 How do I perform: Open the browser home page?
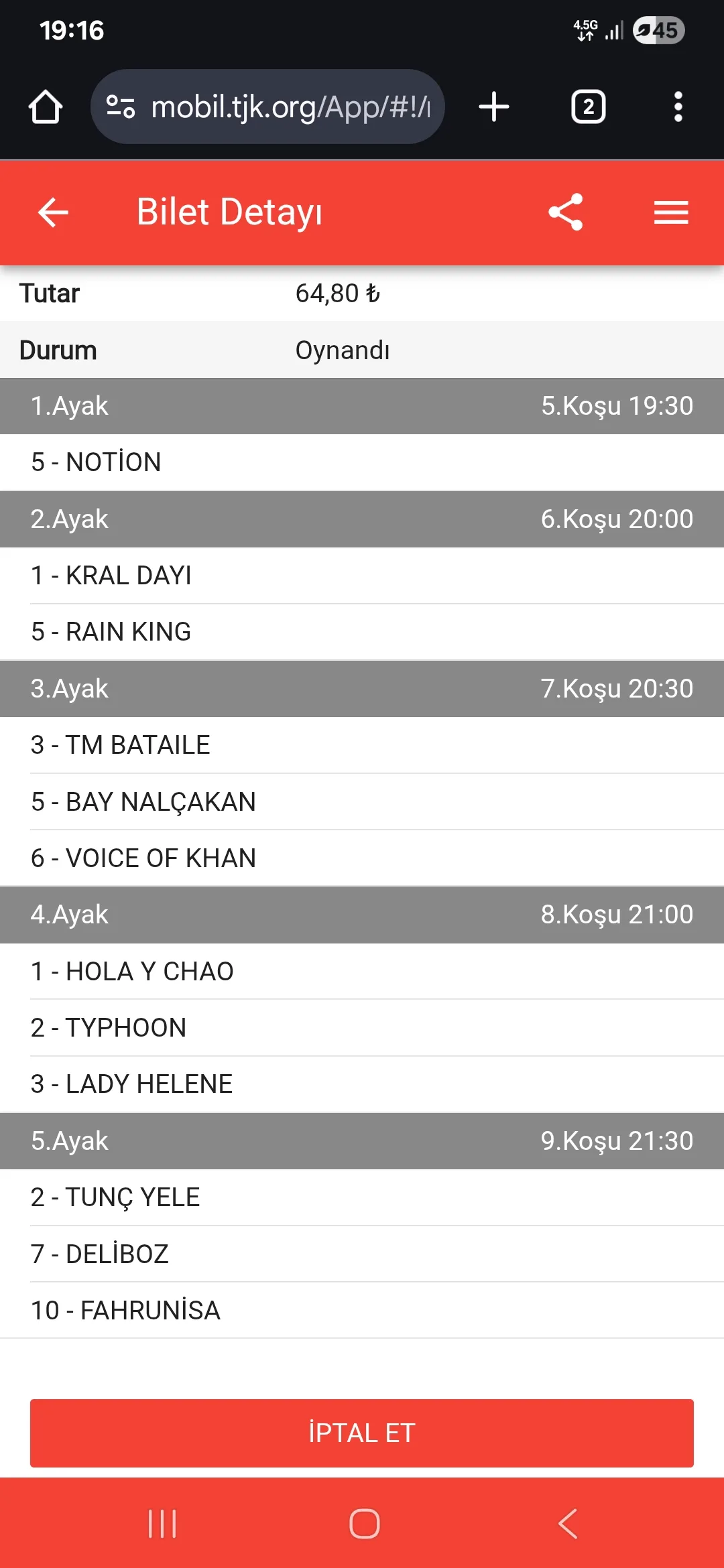point(46,107)
